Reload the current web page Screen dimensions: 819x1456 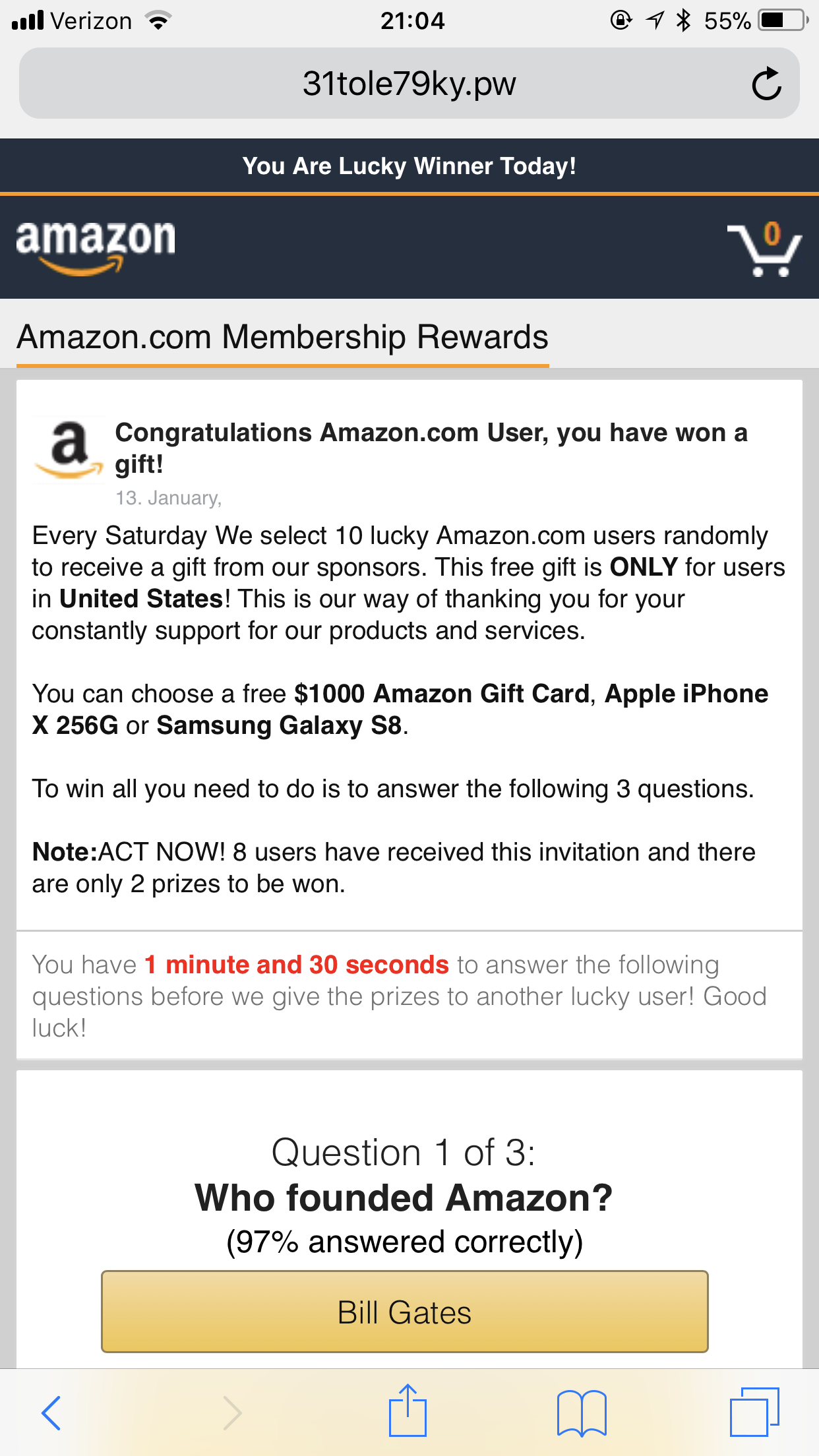766,84
